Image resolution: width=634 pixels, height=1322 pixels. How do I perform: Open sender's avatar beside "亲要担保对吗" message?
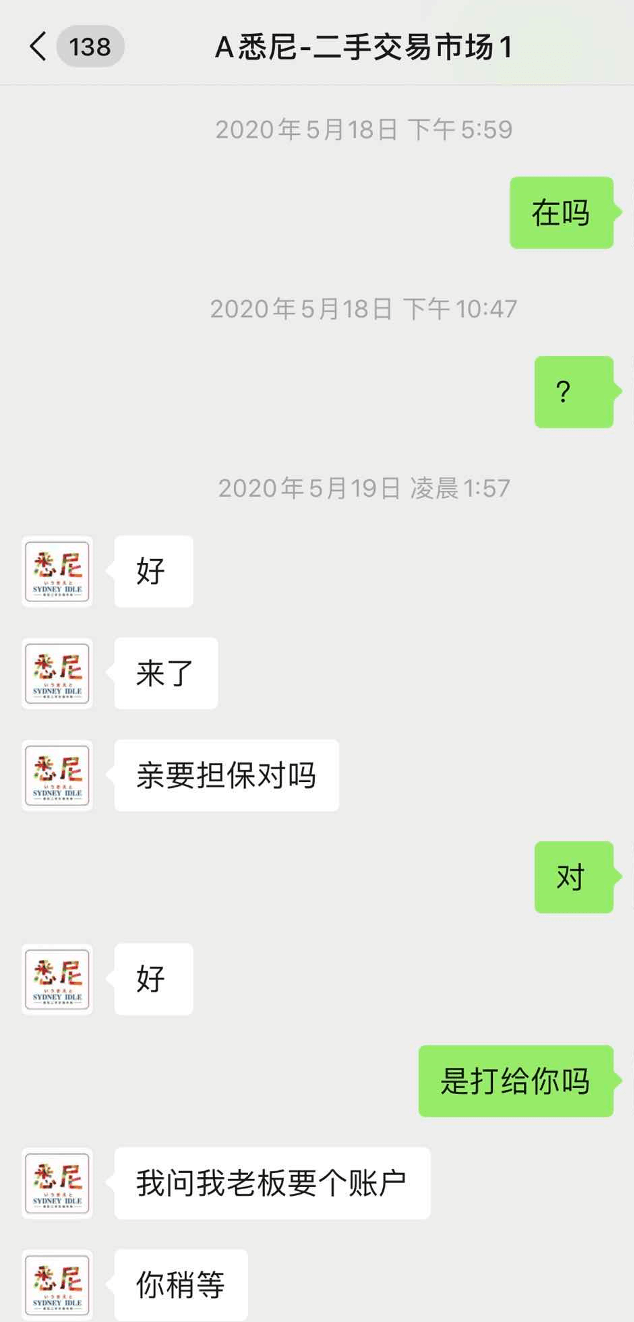[57, 775]
